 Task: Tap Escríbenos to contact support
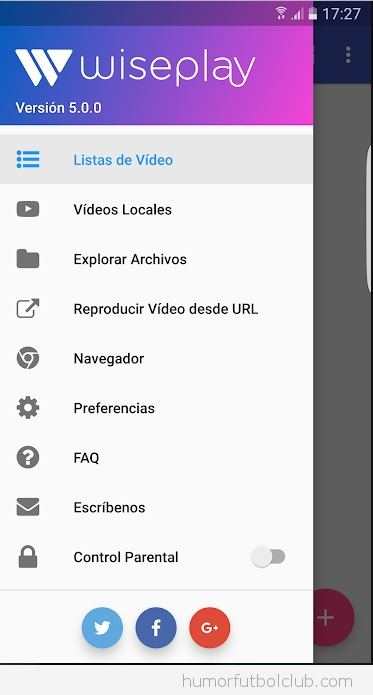click(x=156, y=507)
